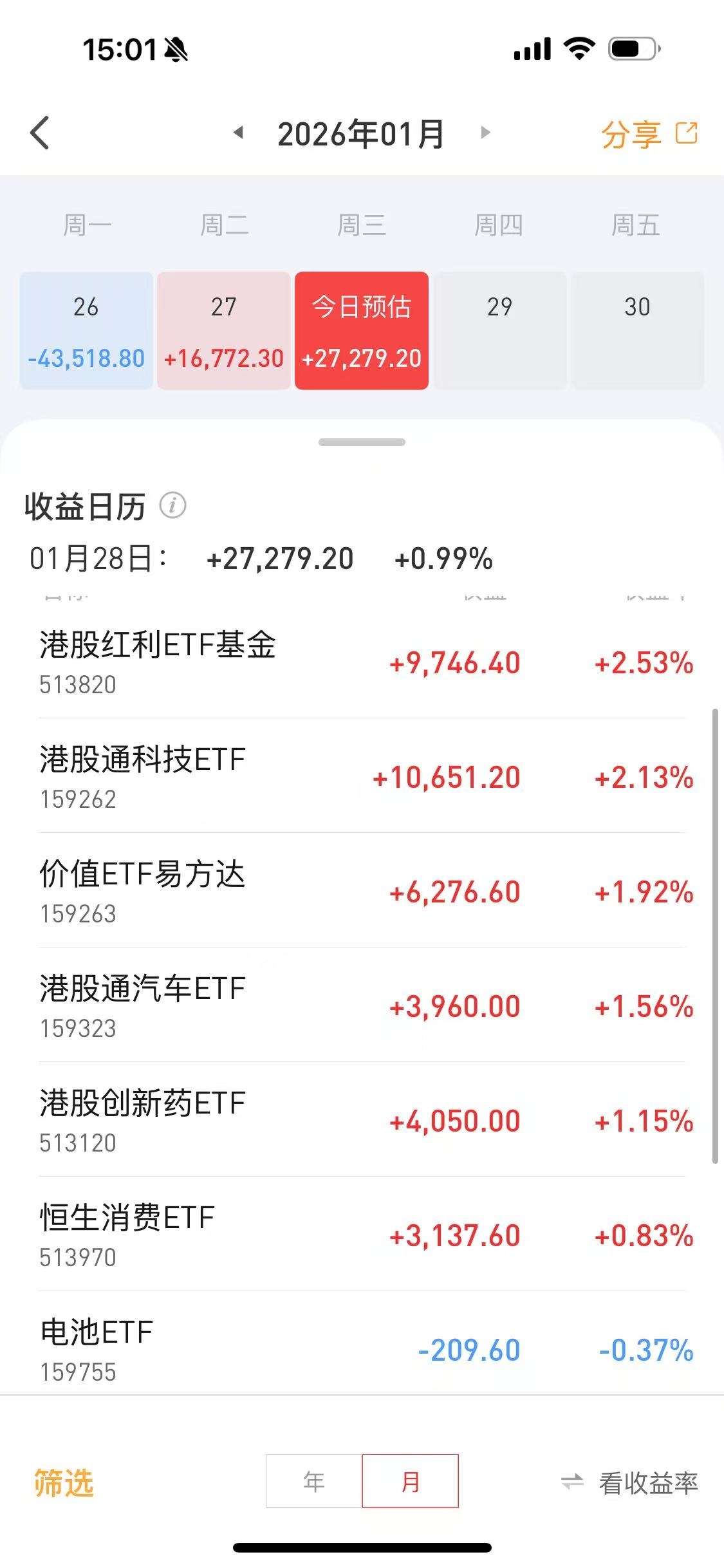
Task: Open the info icon beside 收益日历
Action: 172,505
